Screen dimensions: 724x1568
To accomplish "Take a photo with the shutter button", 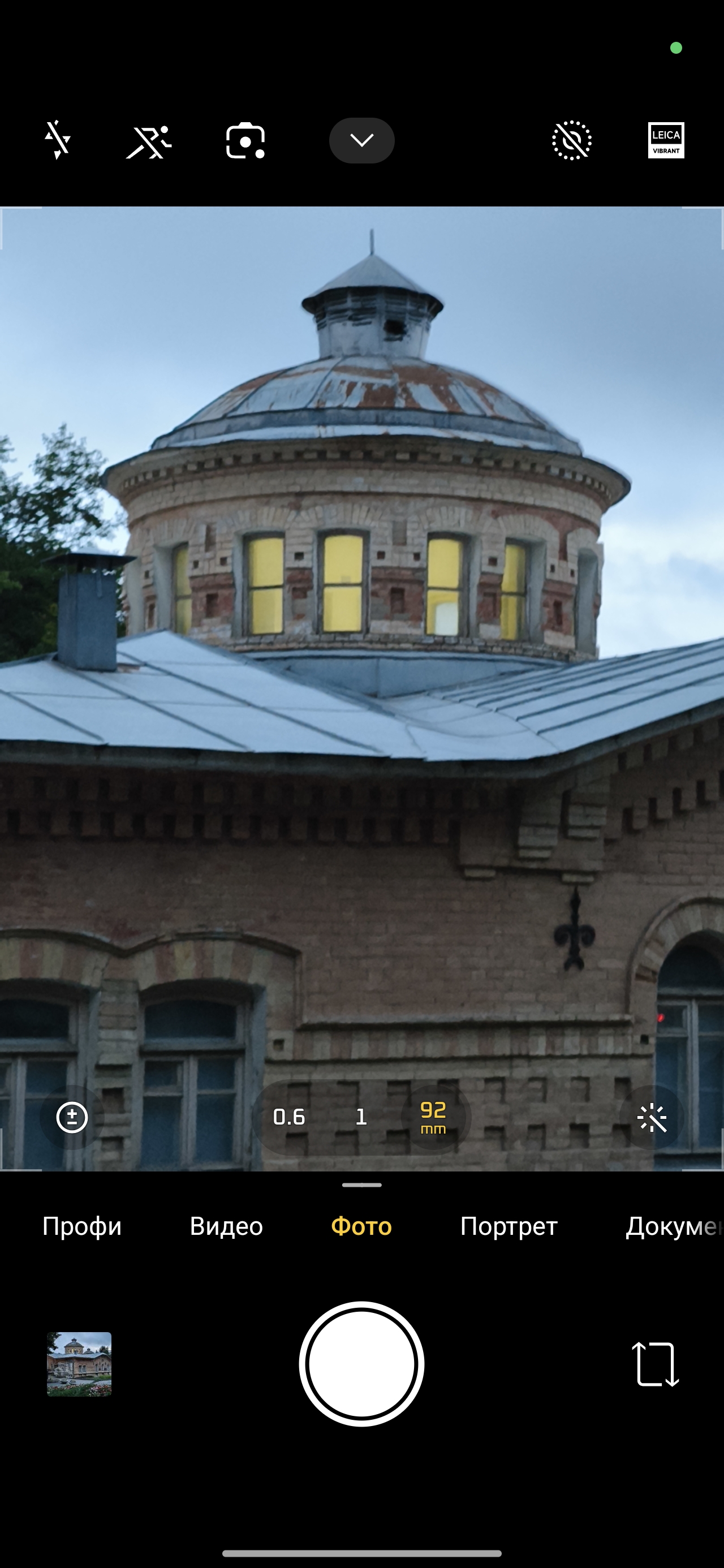I will pyautogui.click(x=361, y=1364).
